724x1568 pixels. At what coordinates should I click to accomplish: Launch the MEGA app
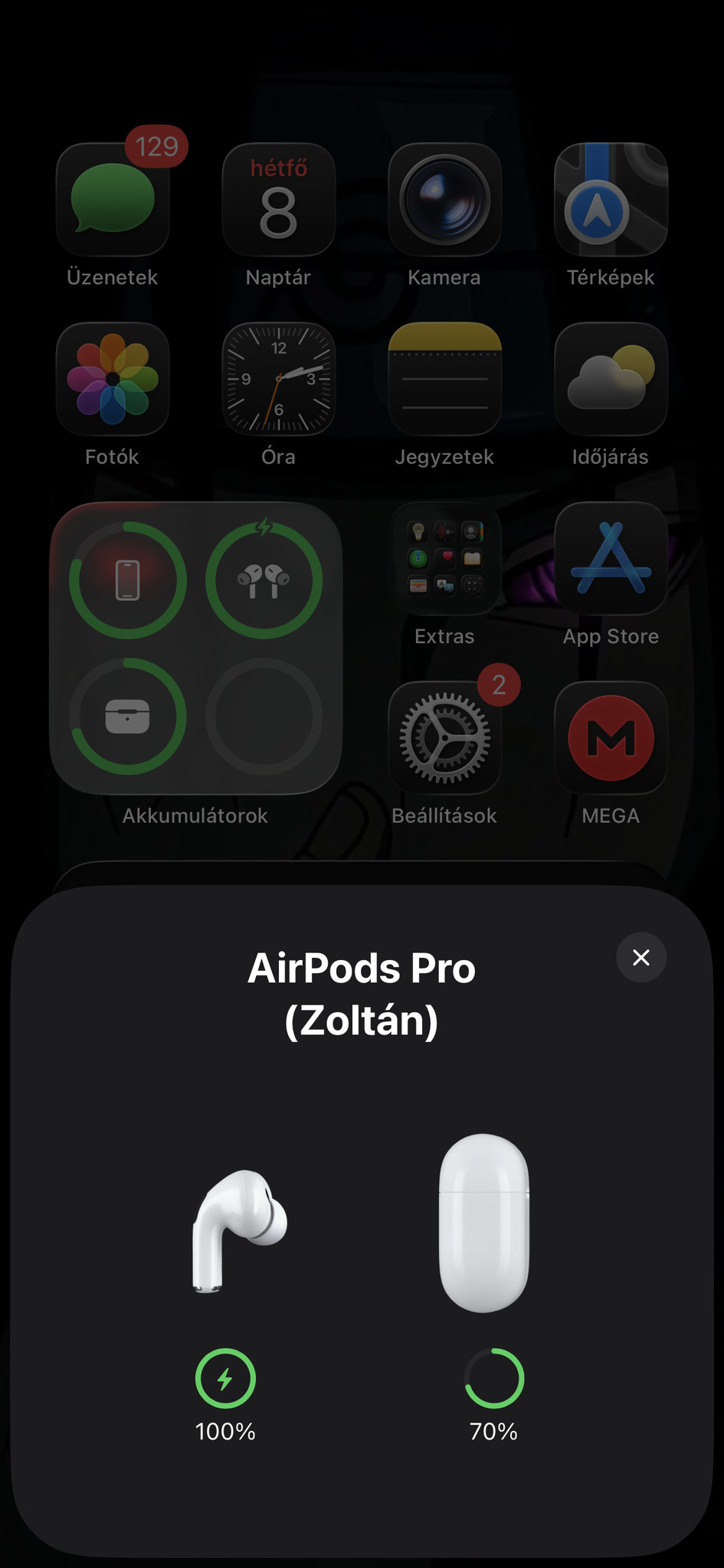[x=611, y=738]
